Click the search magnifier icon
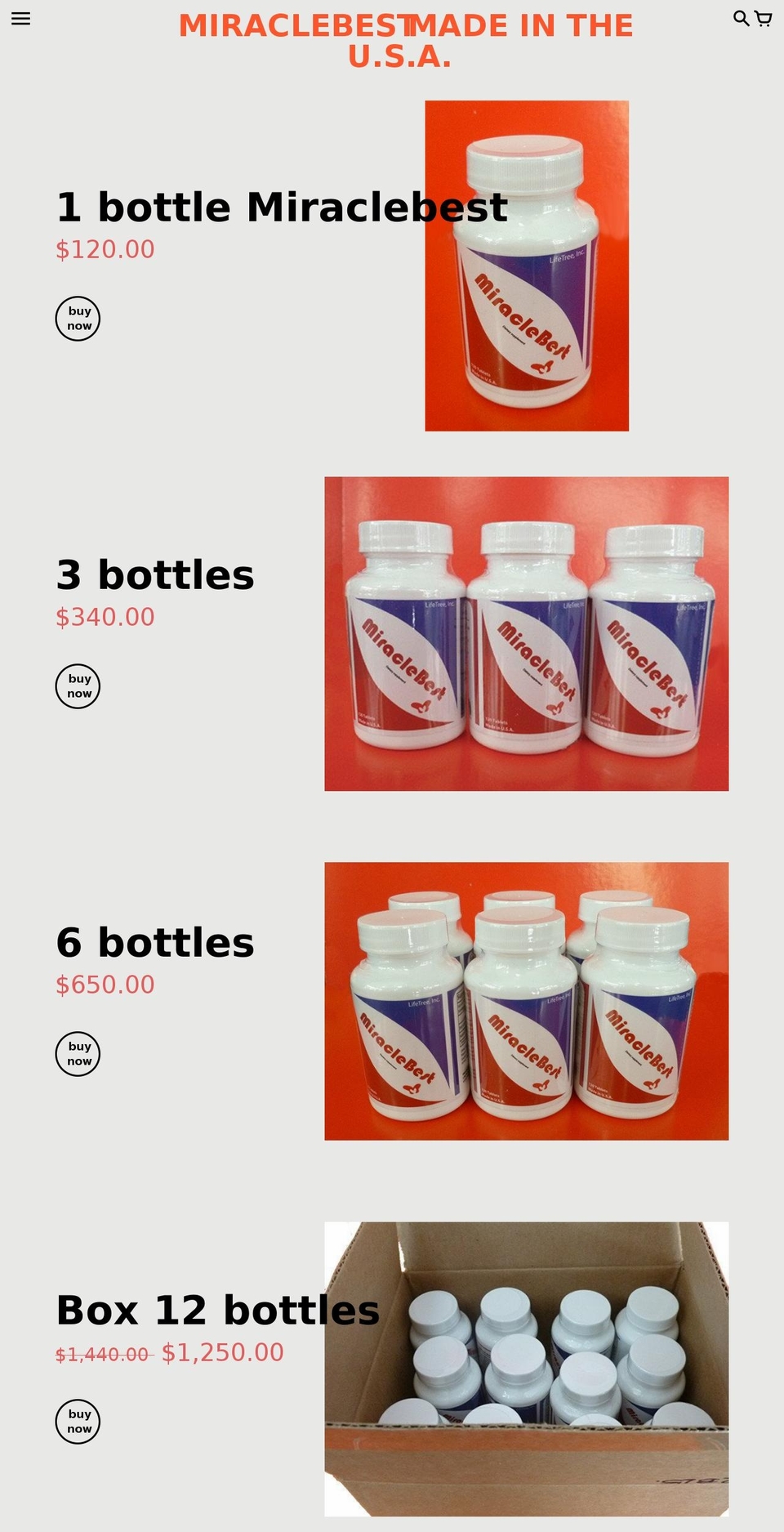This screenshot has height=1532, width=784. coord(741,17)
